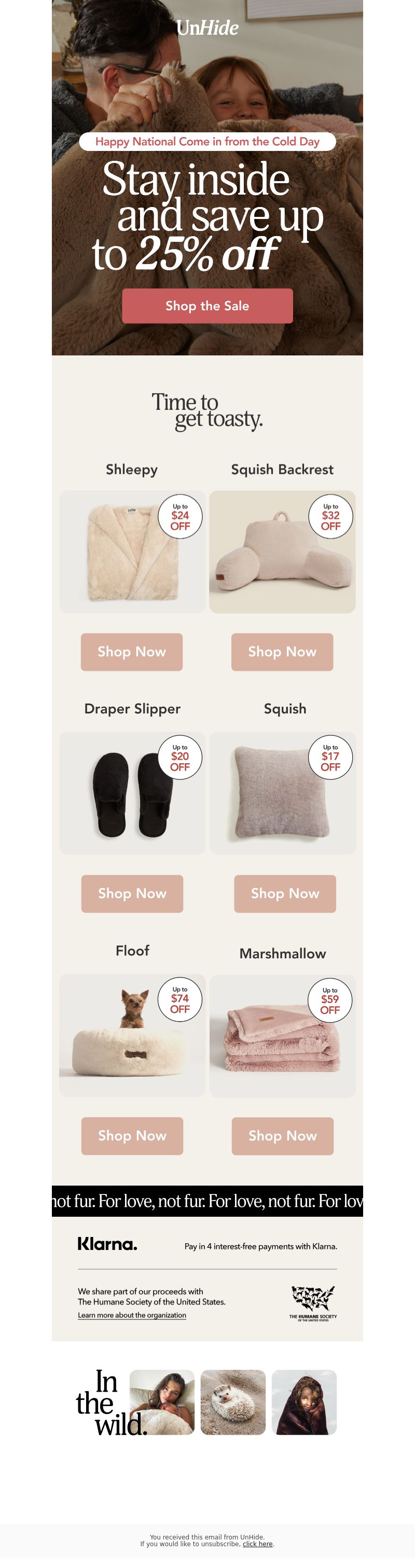Shop Now for Draper Slipper

point(132,893)
